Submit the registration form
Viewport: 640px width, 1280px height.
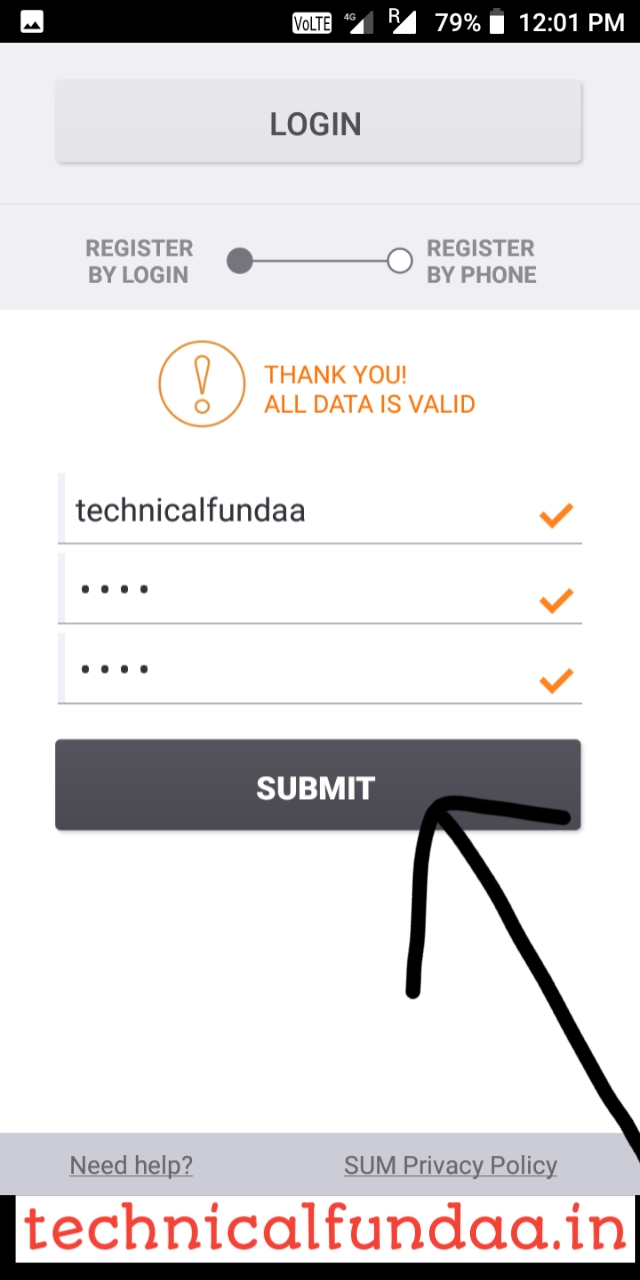click(x=318, y=785)
